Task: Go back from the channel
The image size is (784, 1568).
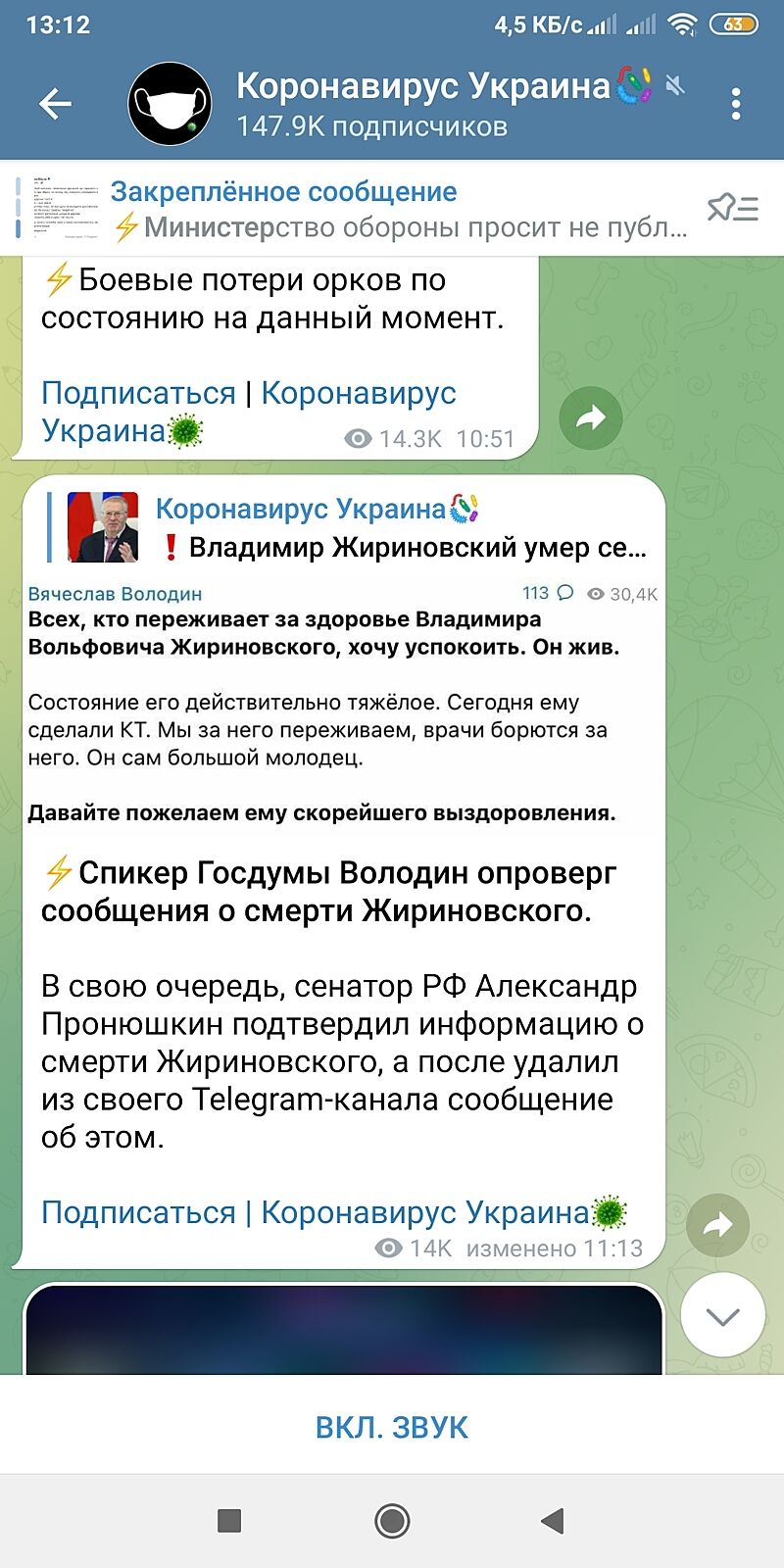Action: point(55,104)
